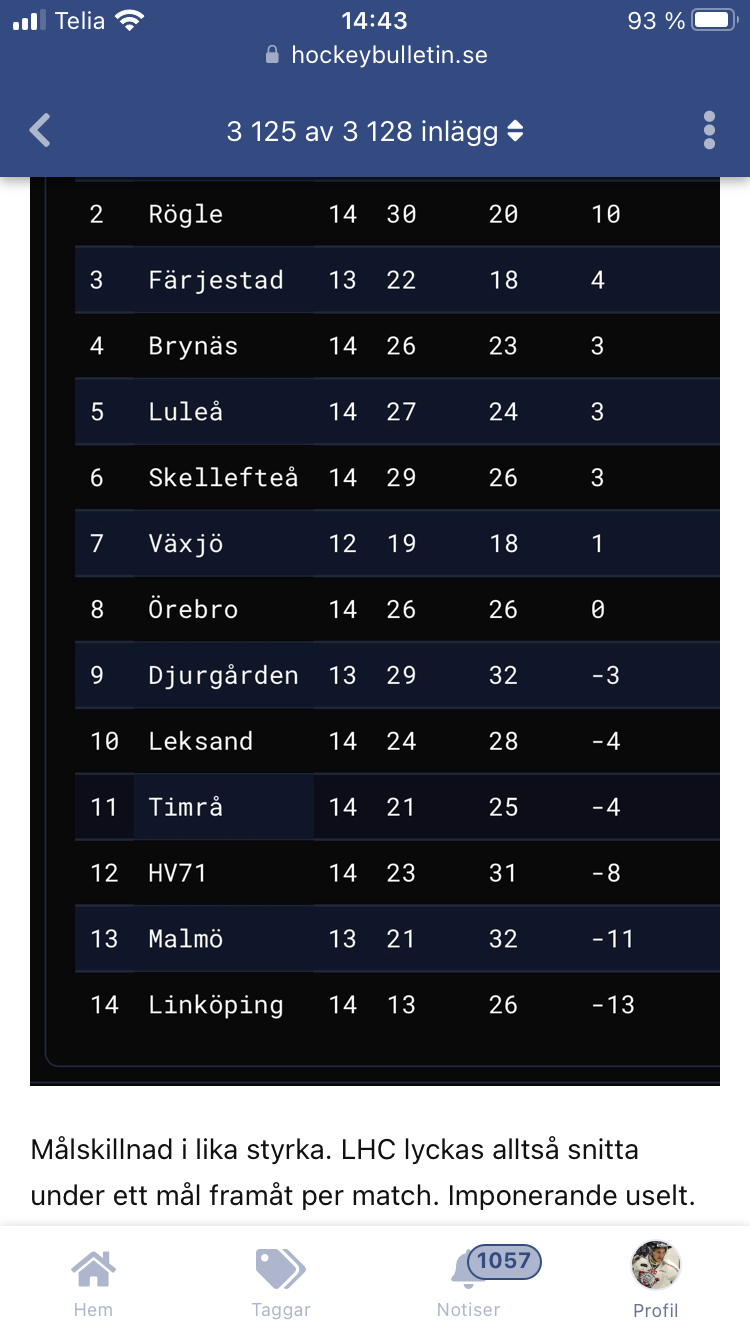Tap the hockeybulletin.se address bar
This screenshot has width=750, height=1334.
tap(375, 55)
